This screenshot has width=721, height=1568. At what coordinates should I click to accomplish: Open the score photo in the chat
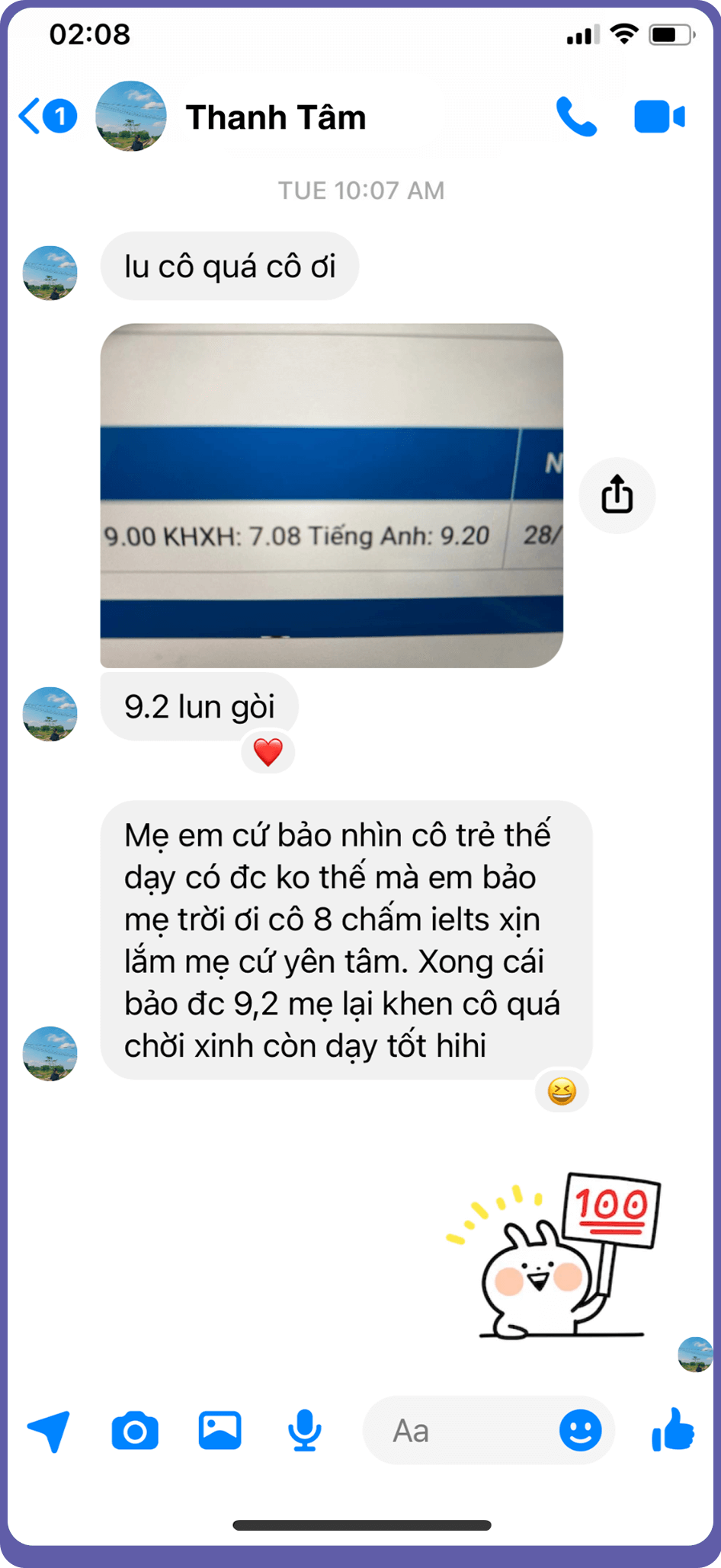pyautogui.click(x=332, y=495)
